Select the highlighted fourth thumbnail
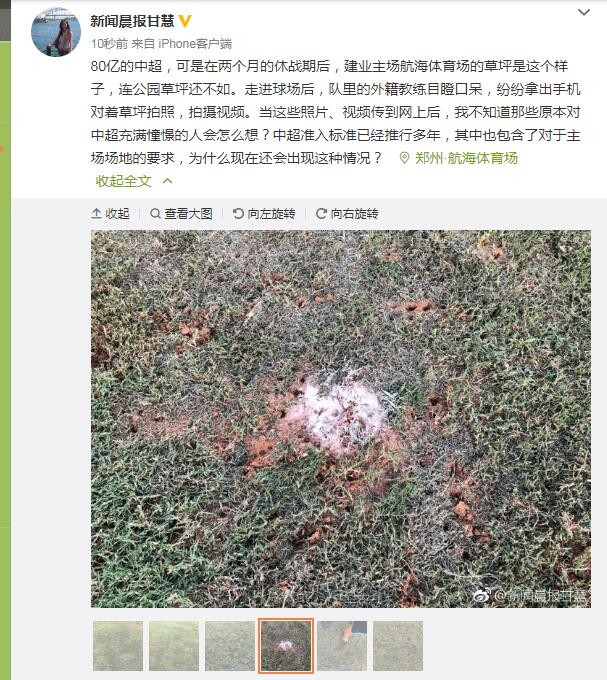The width and height of the screenshot is (607, 680). point(286,646)
